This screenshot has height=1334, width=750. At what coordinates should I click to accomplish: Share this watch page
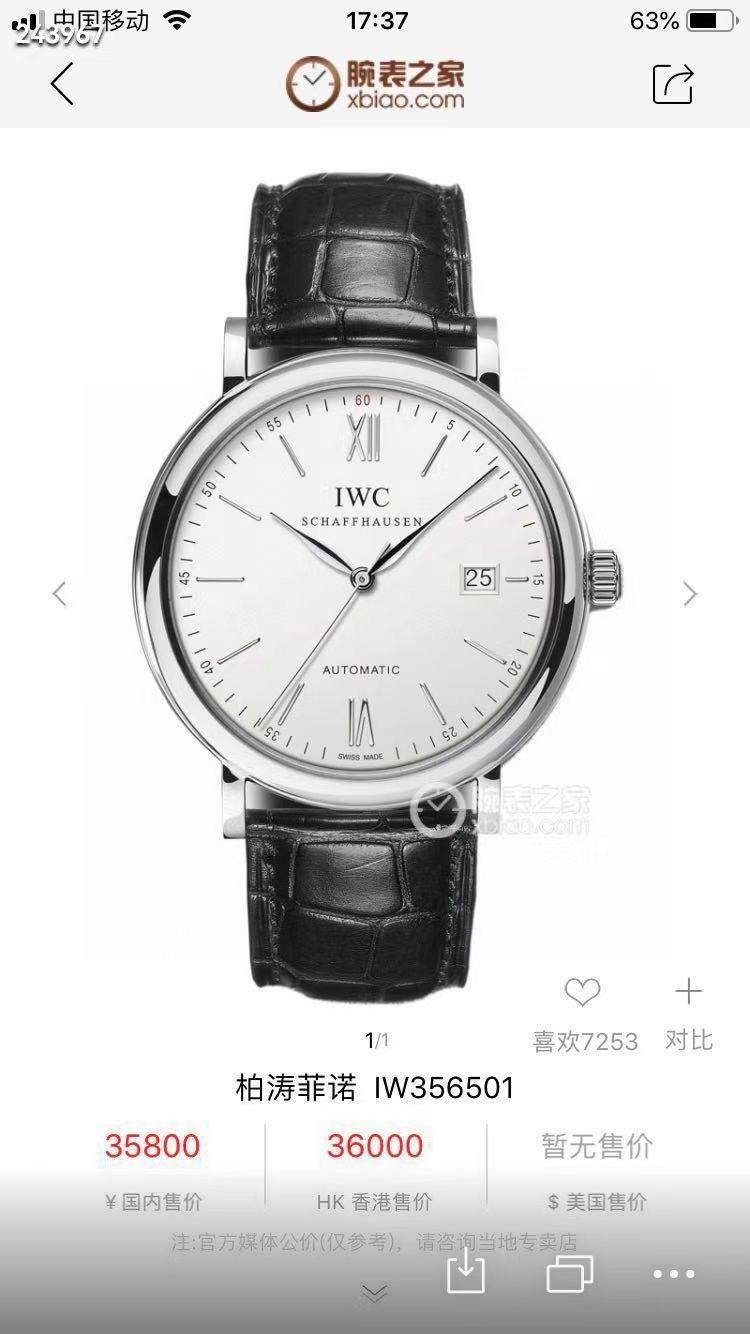coord(673,84)
